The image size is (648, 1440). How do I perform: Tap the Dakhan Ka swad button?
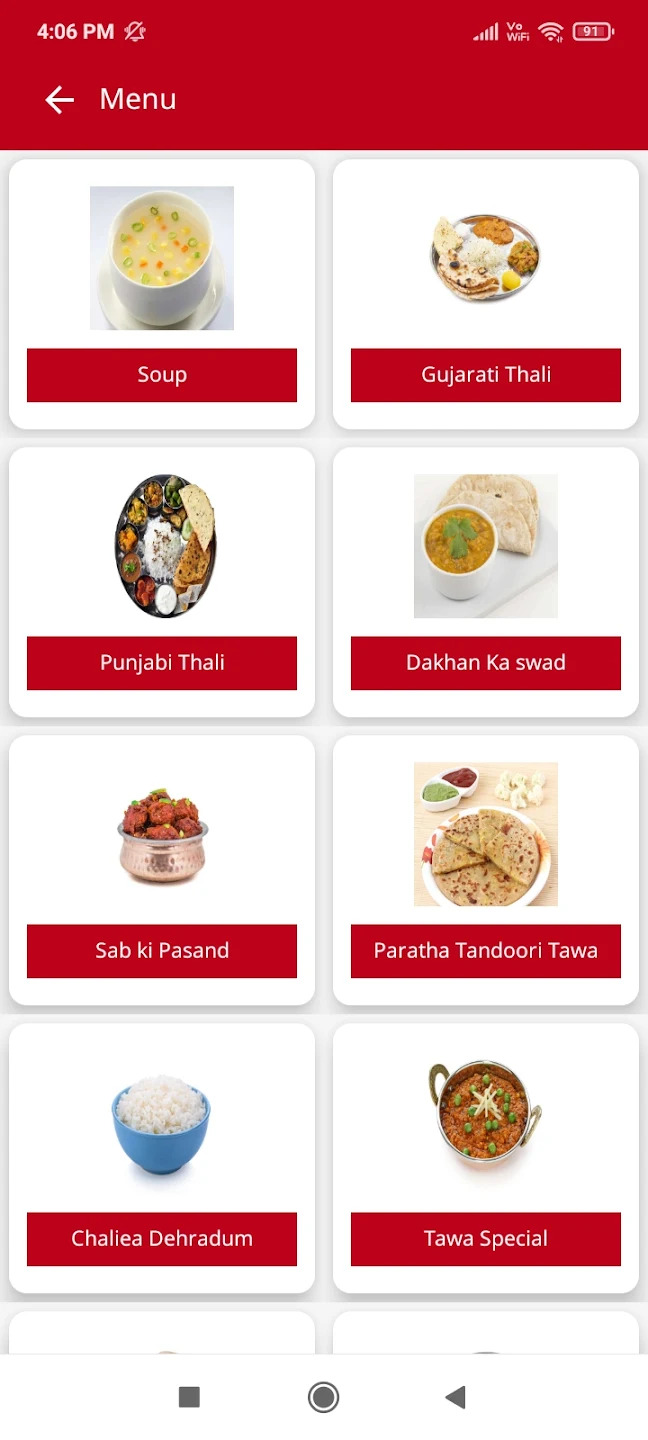tap(486, 663)
